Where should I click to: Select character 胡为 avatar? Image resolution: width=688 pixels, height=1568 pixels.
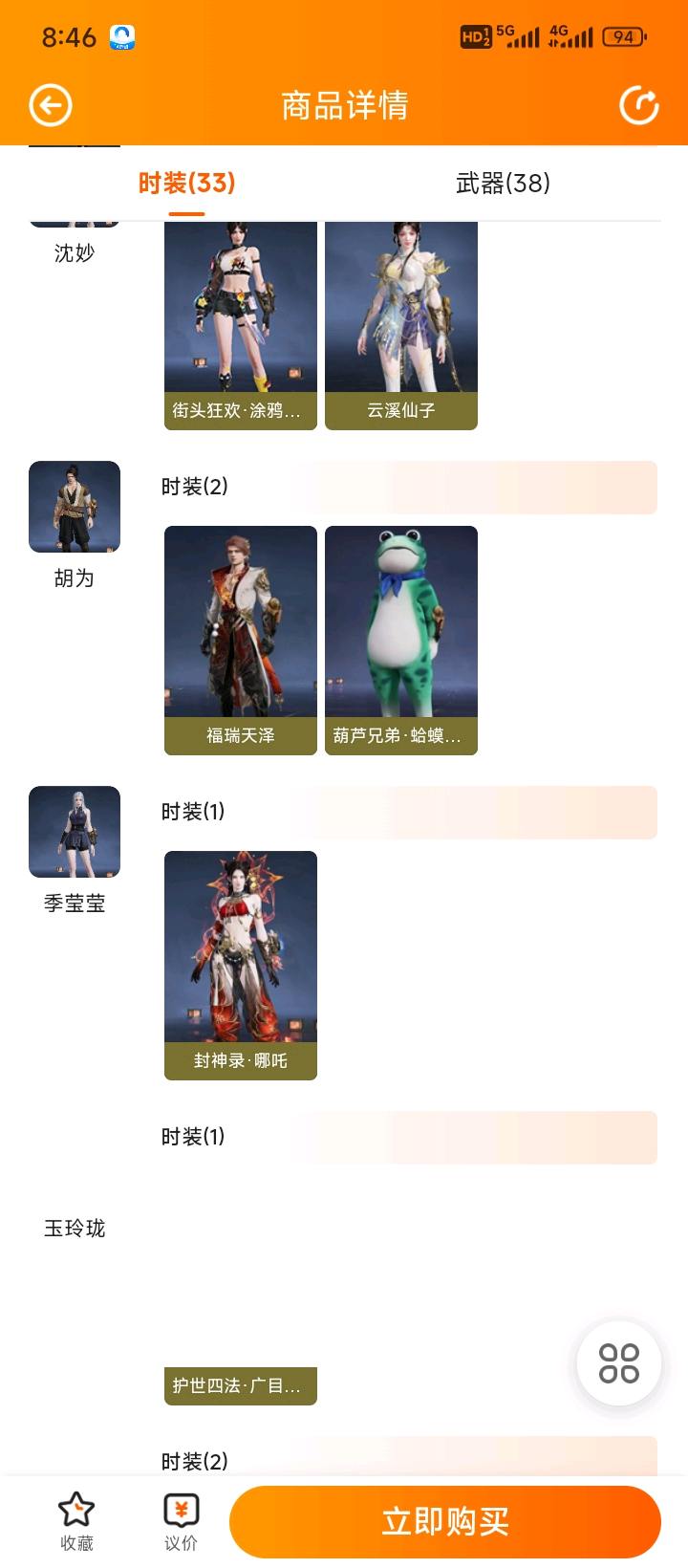pos(75,507)
